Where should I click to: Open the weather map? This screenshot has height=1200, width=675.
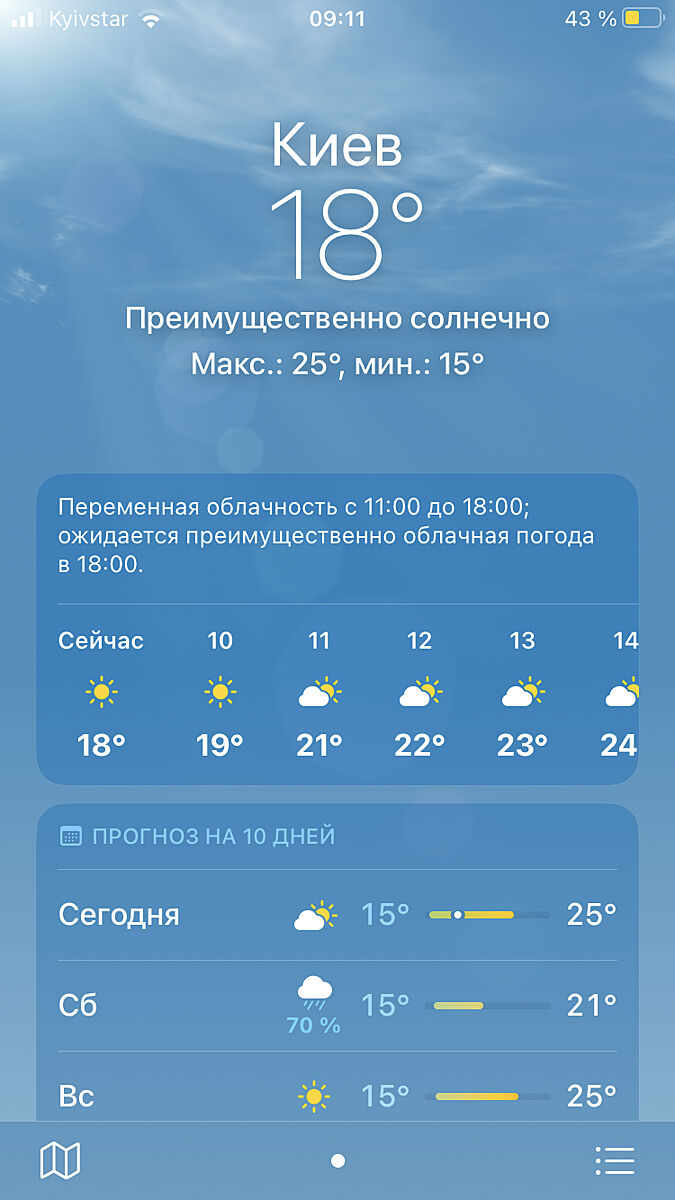60,1161
